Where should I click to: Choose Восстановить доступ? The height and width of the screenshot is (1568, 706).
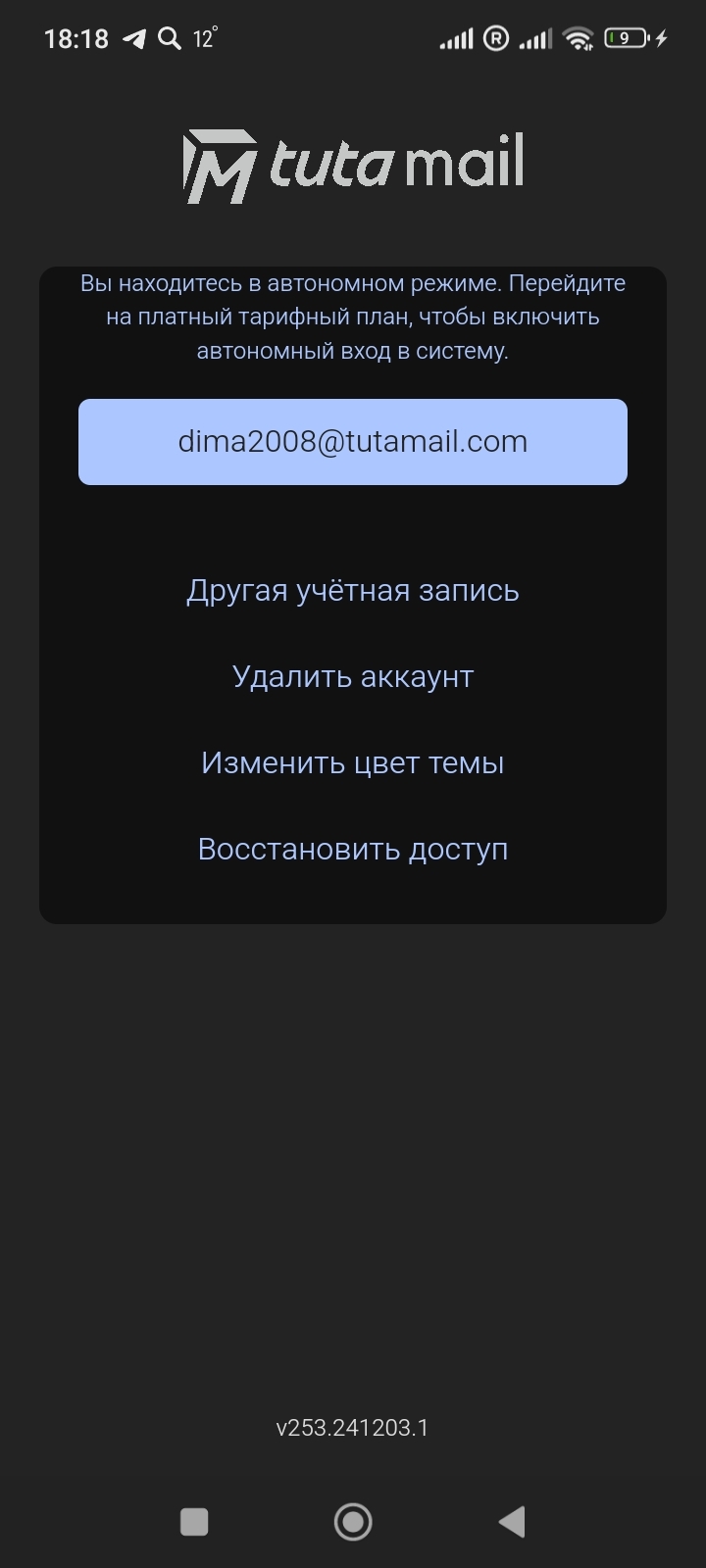(353, 849)
